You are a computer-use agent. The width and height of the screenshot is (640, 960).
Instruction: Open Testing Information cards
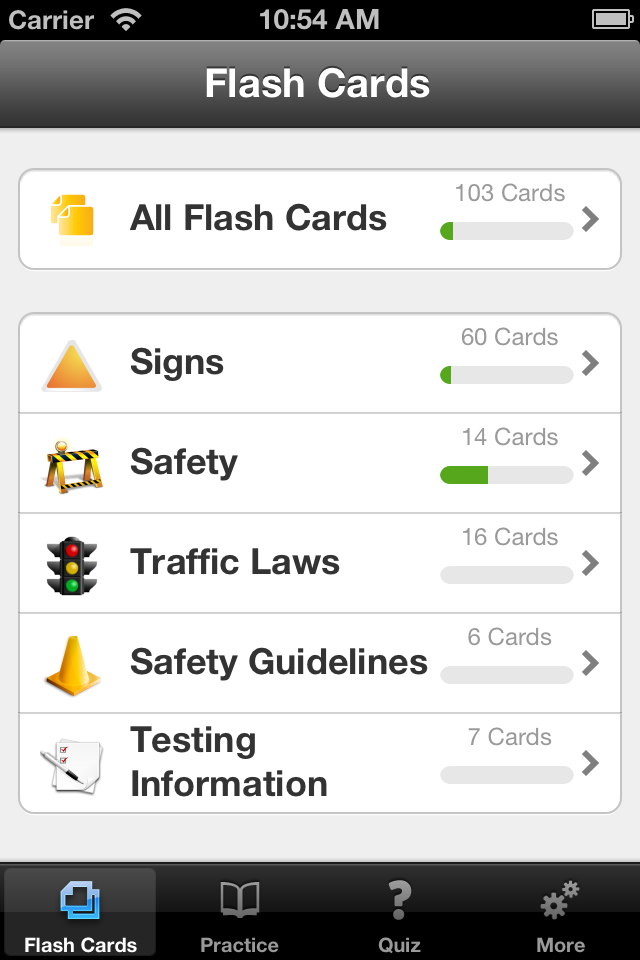click(x=320, y=763)
